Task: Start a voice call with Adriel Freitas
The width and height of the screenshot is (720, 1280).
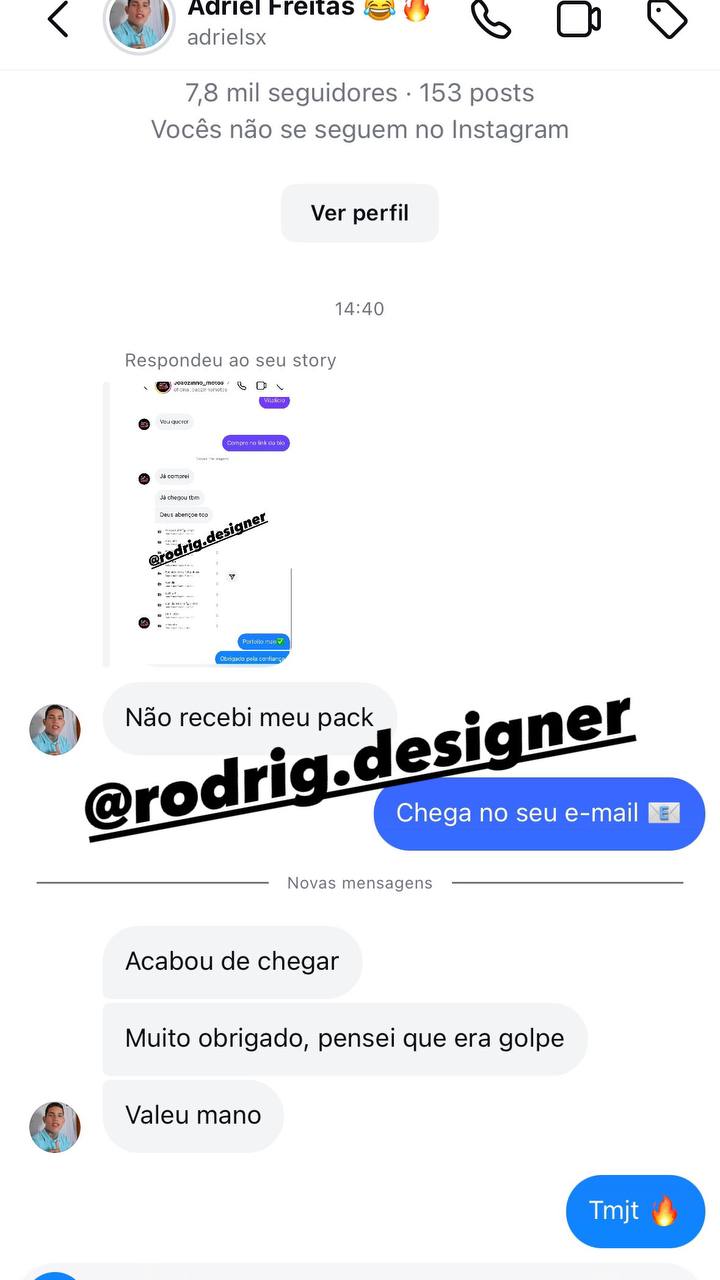Action: 490,18
